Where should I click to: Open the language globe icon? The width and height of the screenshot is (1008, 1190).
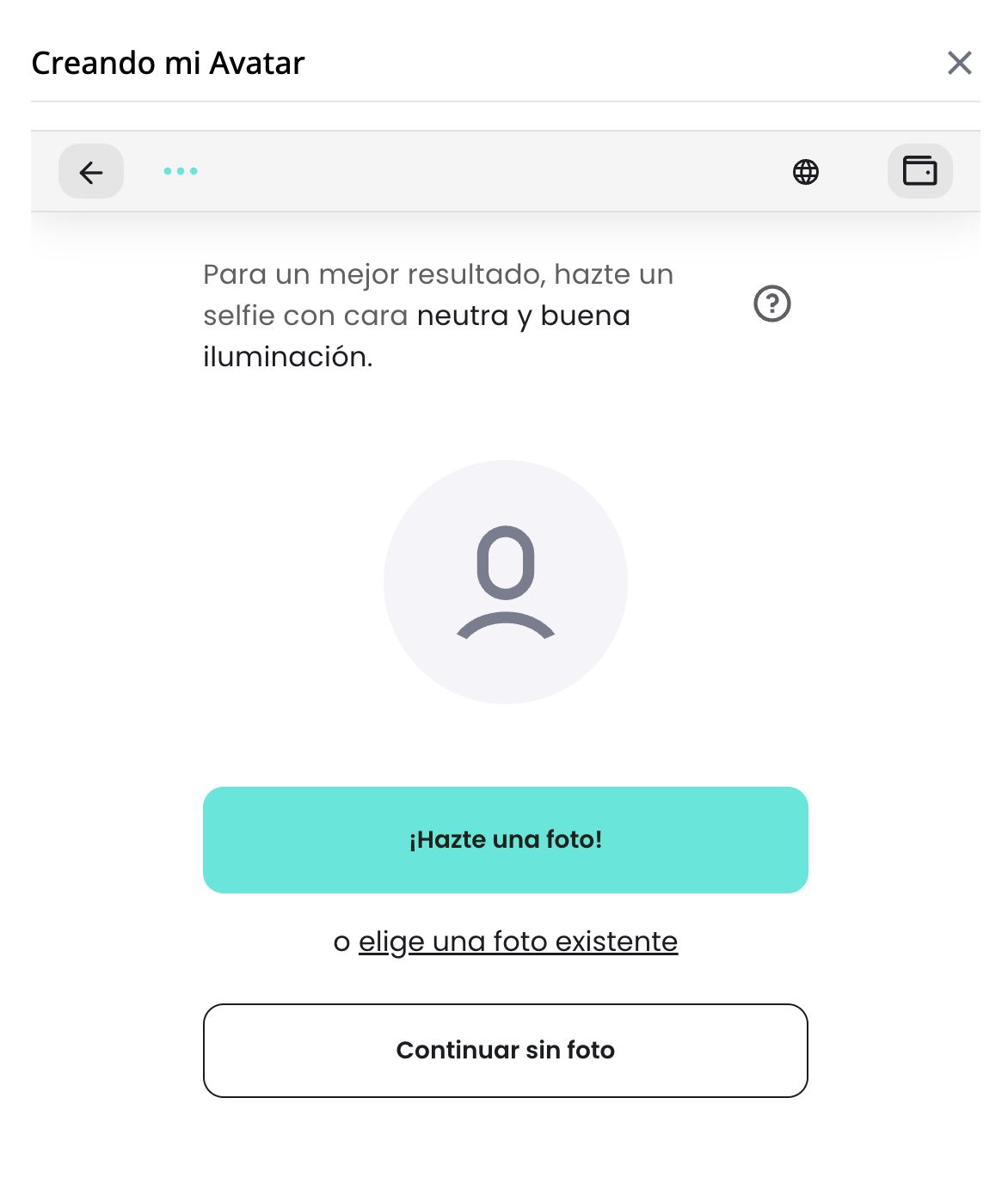(805, 172)
